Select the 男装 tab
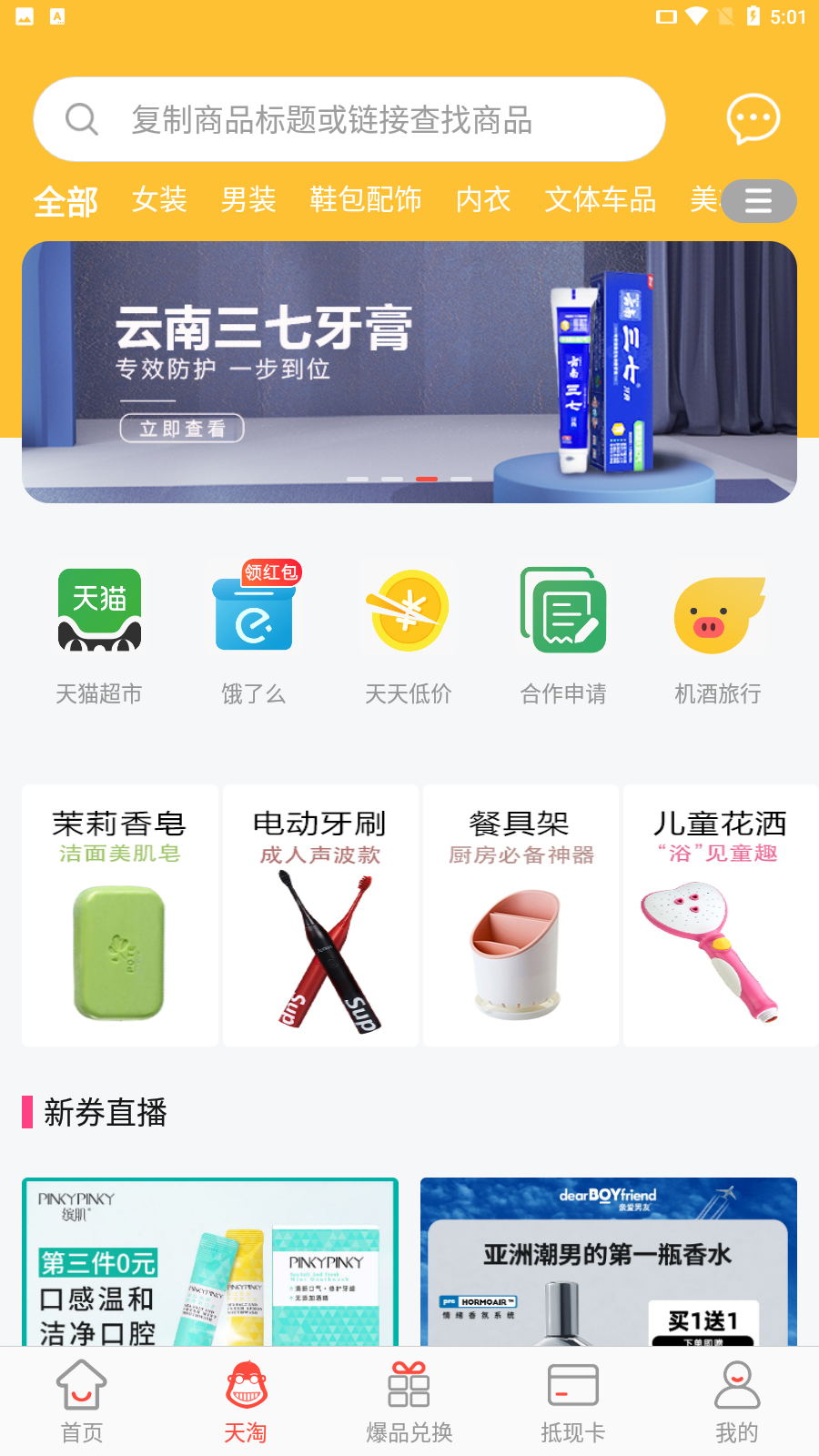Image resolution: width=819 pixels, height=1456 pixels. [247, 201]
